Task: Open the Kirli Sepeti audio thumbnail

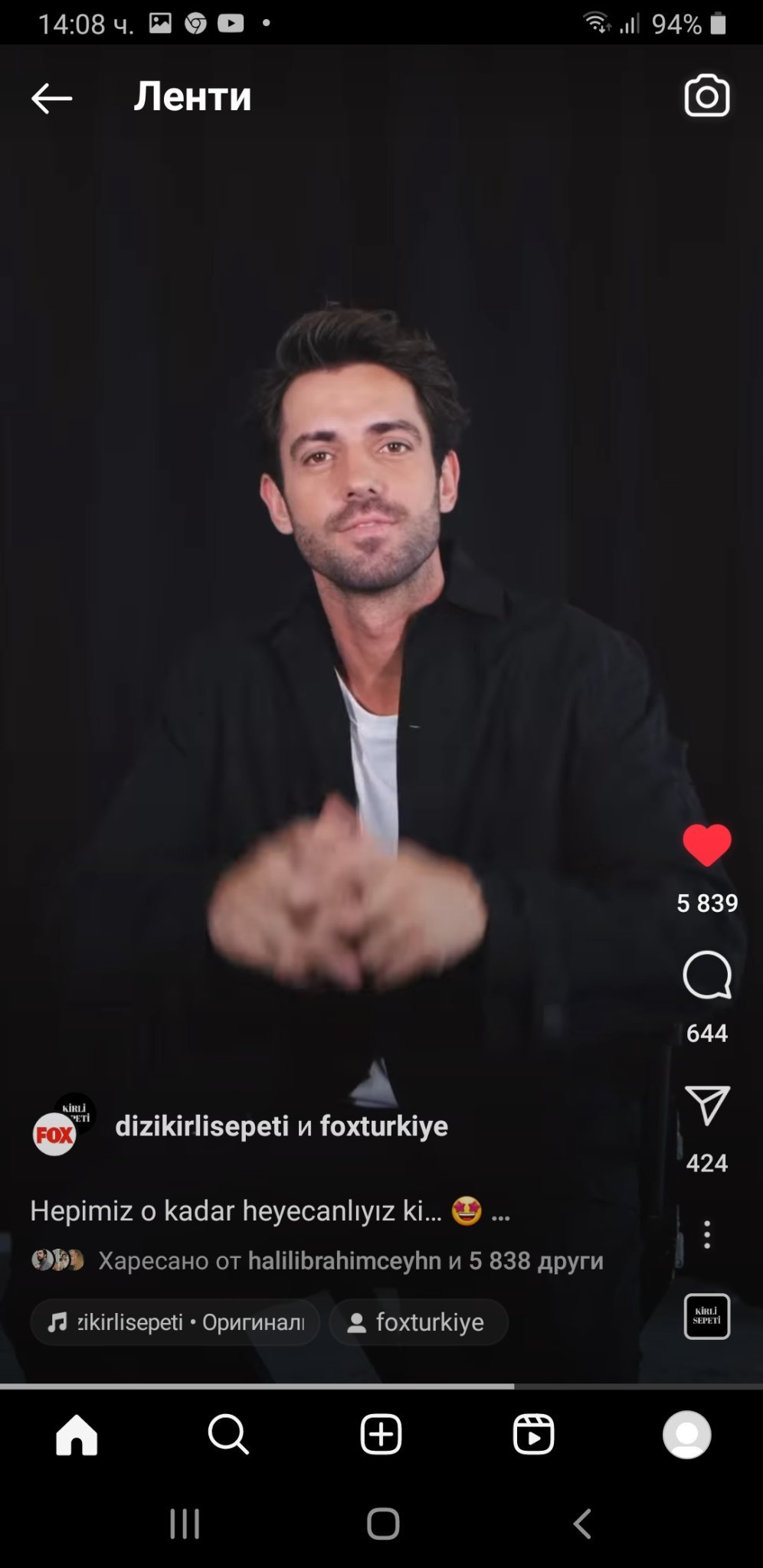Action: (706, 1316)
